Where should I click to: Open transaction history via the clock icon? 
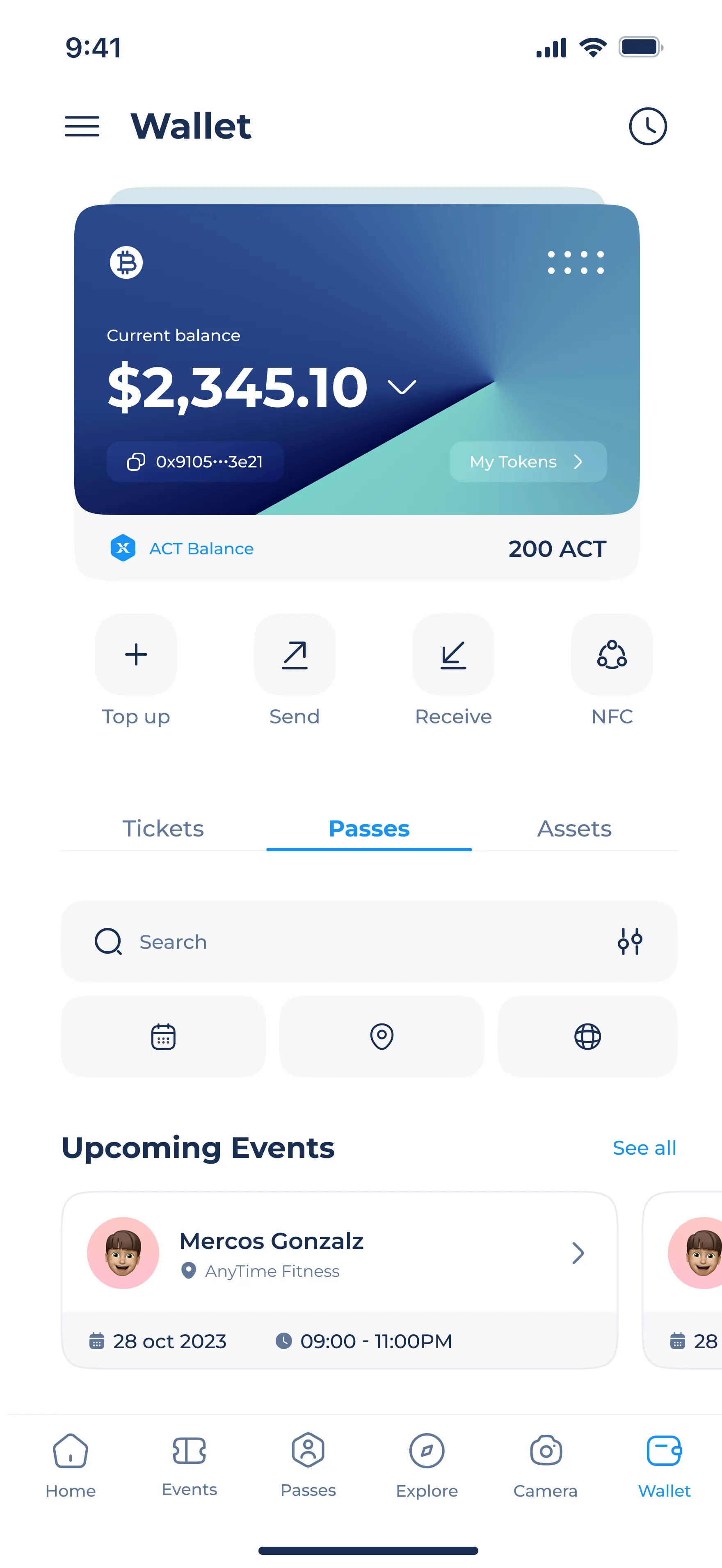648,126
